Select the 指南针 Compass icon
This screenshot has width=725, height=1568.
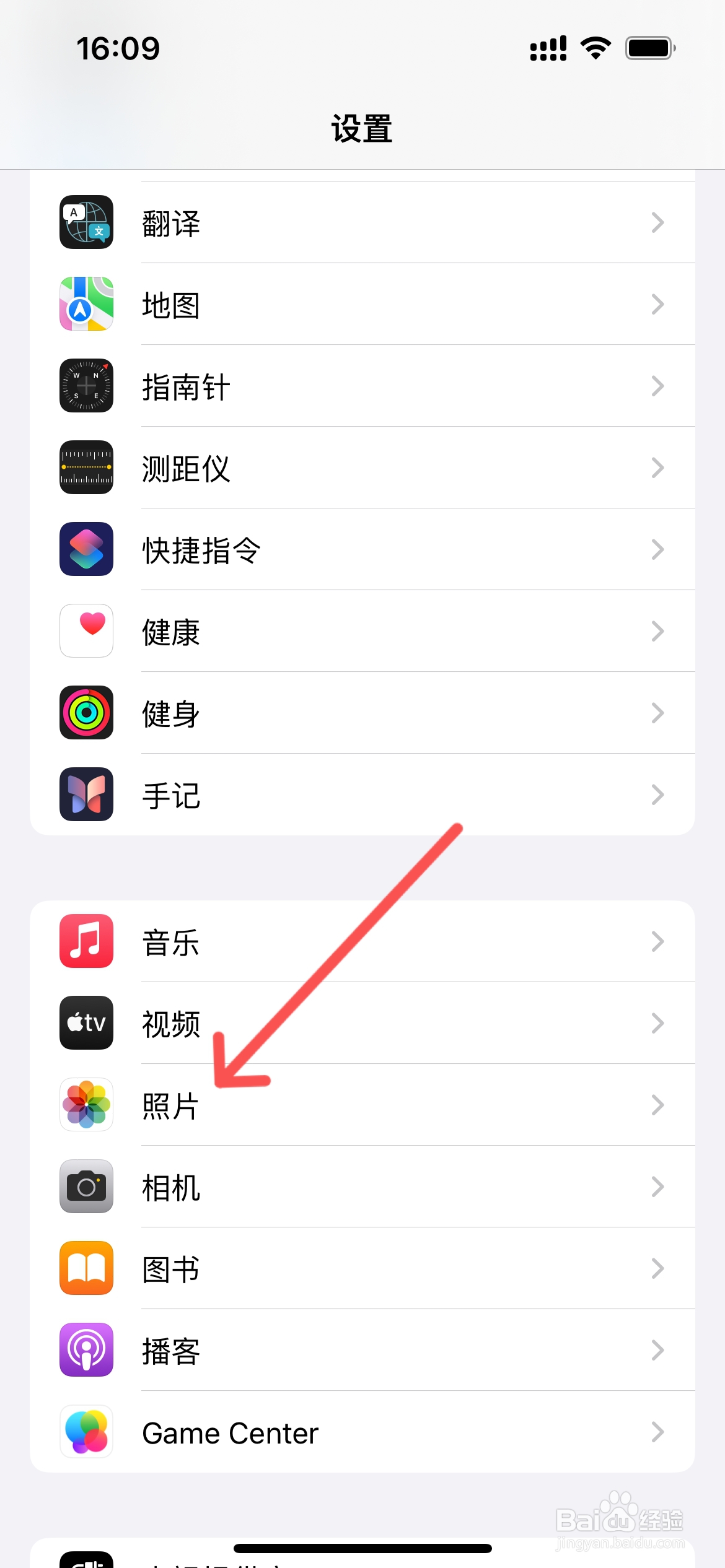click(86, 386)
